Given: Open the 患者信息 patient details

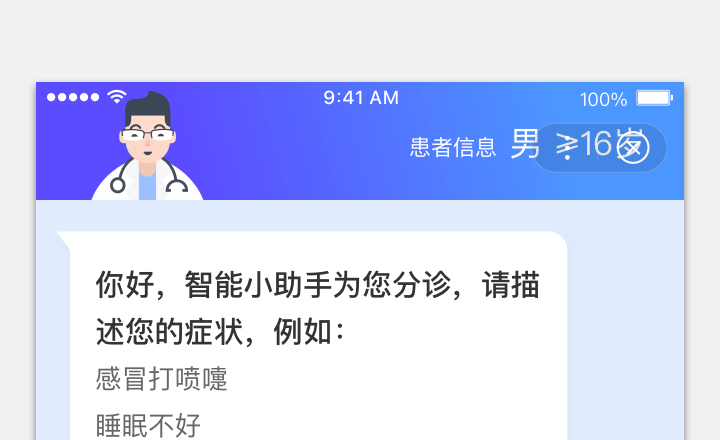Looking at the screenshot, I should click(452, 148).
